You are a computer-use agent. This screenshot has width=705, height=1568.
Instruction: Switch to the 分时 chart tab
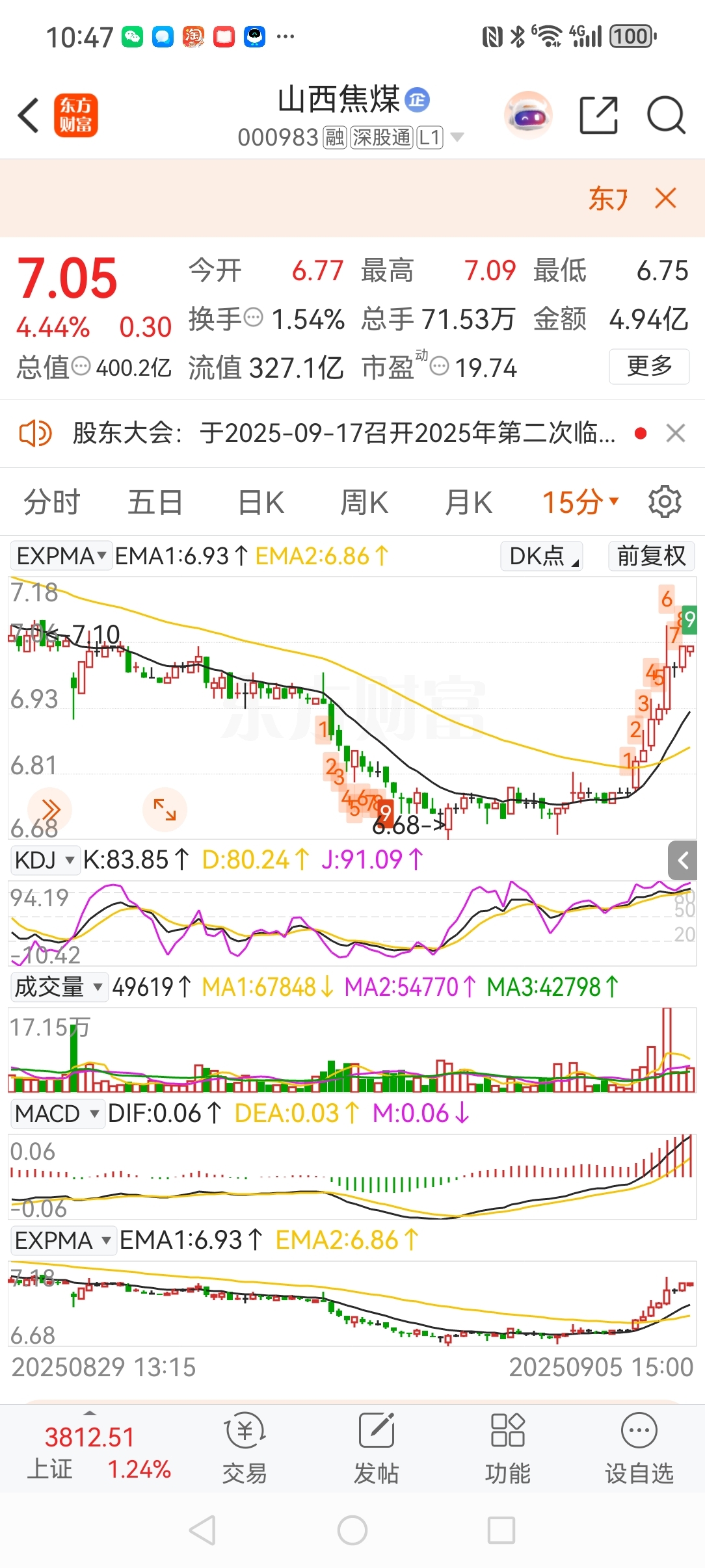(51, 502)
